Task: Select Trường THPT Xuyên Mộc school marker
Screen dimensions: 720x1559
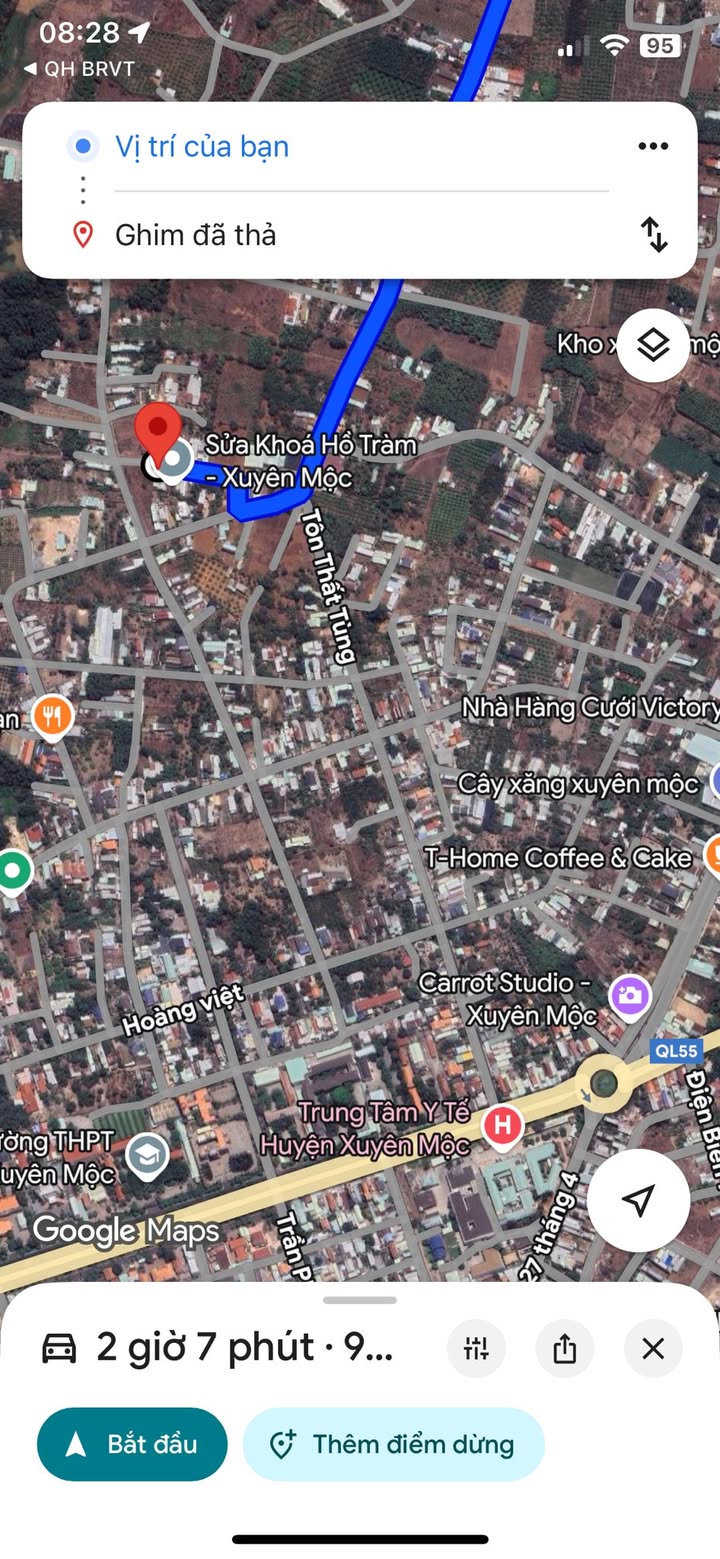Action: (148, 1156)
